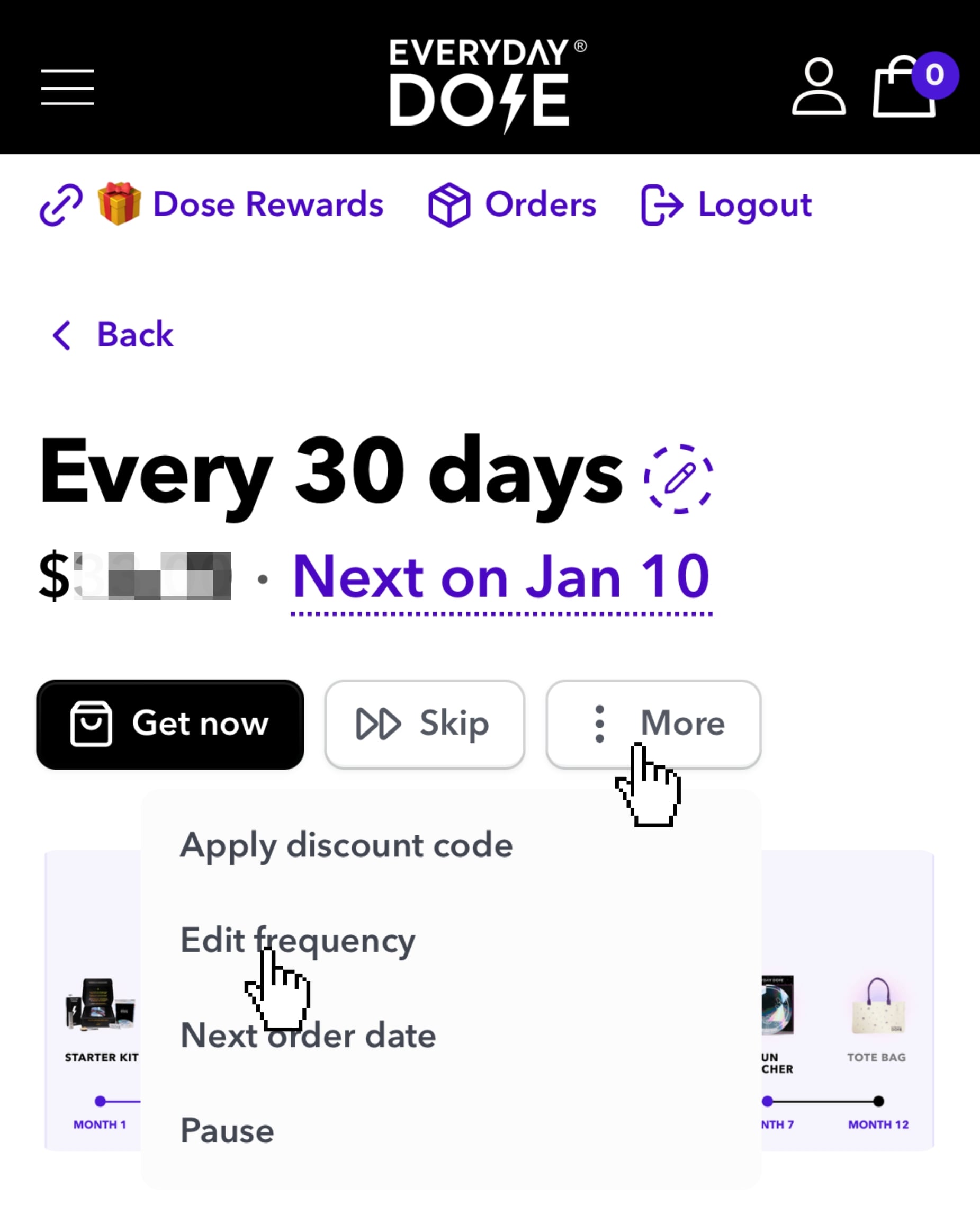Screen dimensions: 980x1214
Task: Select Apply discount code
Action: pos(346,845)
